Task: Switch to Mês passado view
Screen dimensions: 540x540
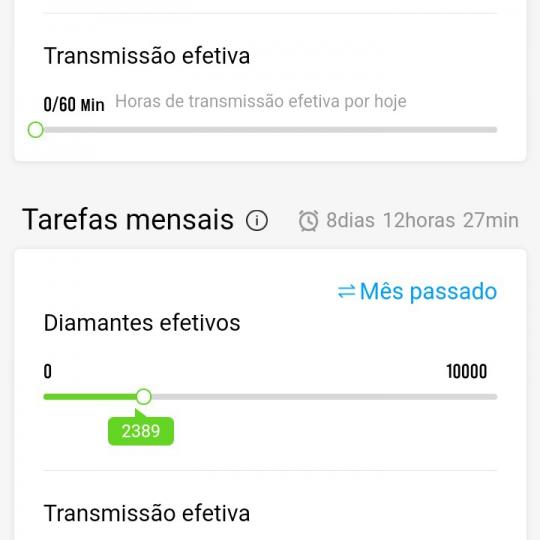Action: pyautogui.click(x=417, y=291)
